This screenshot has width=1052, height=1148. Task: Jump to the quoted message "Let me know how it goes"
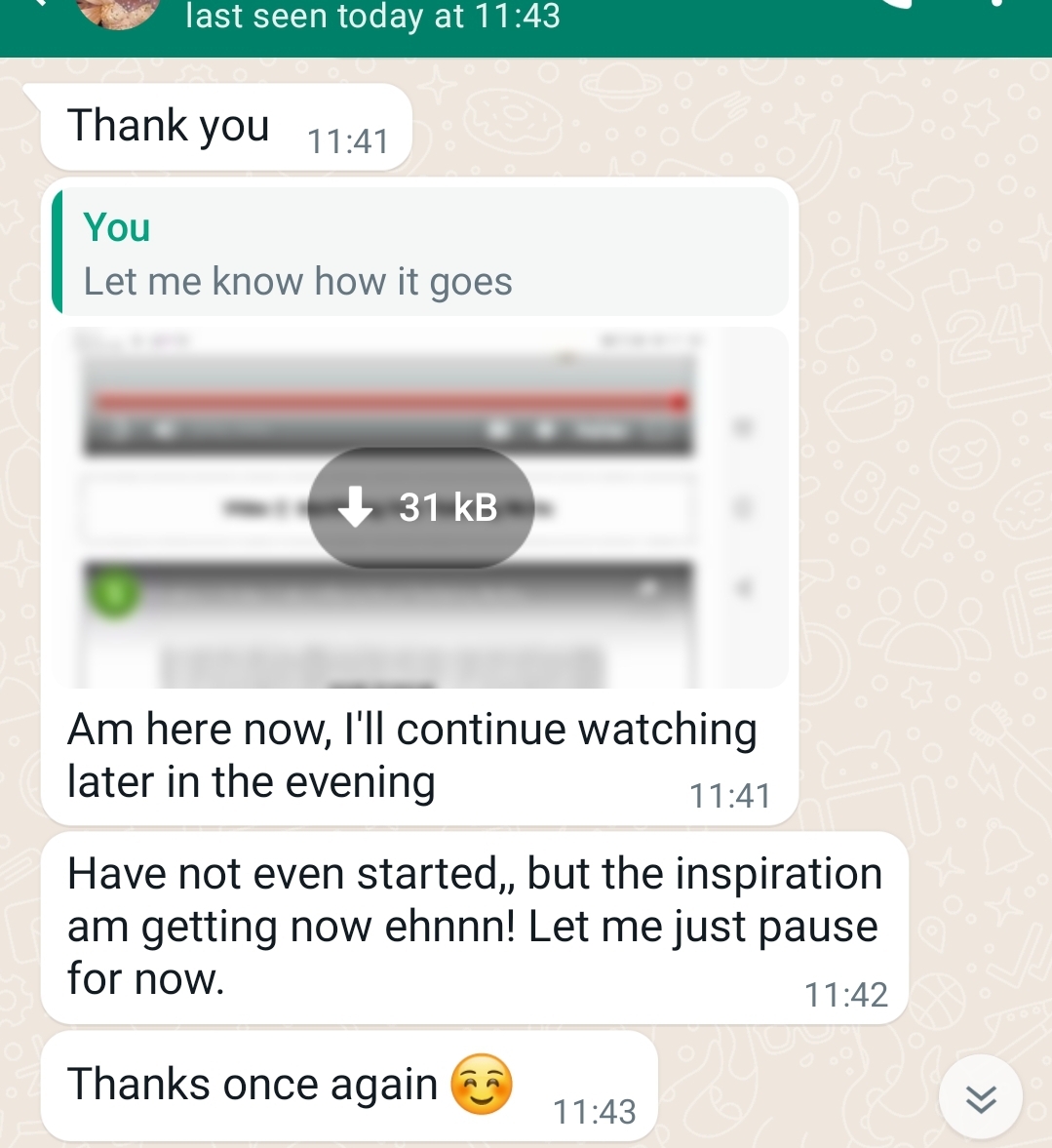420,254
